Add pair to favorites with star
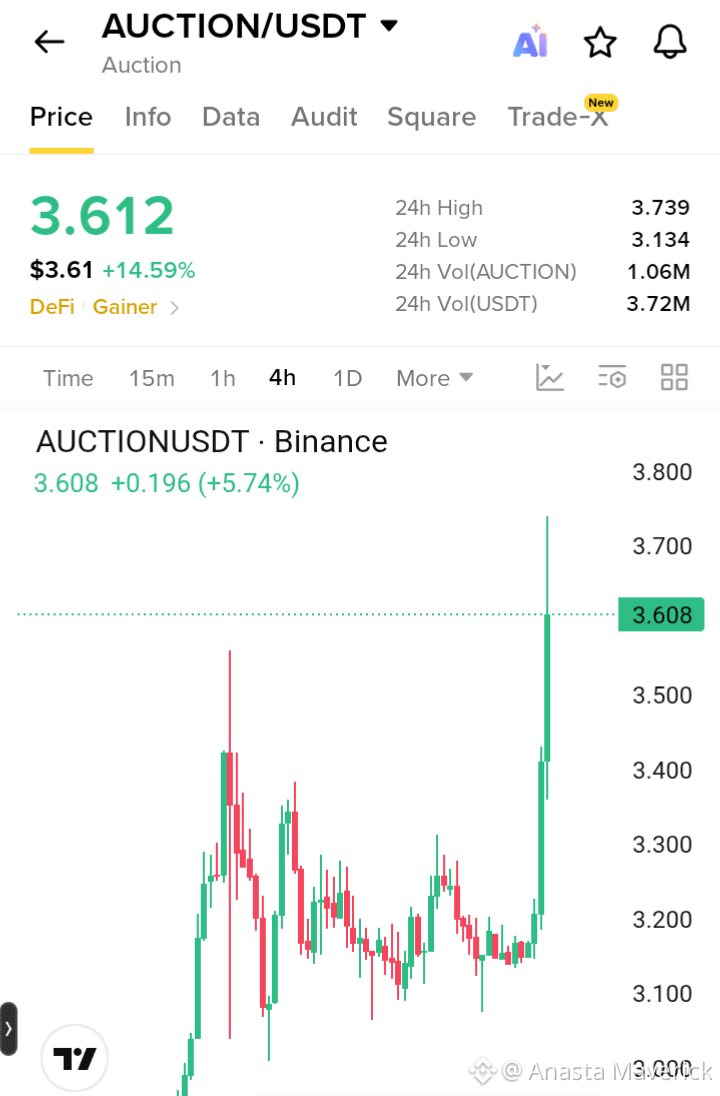This screenshot has height=1096, width=720. (x=600, y=43)
